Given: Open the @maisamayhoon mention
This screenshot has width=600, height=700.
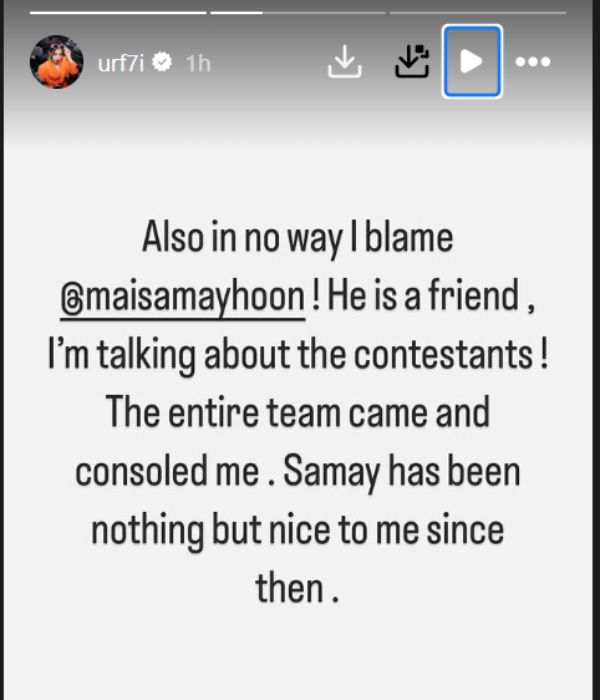Looking at the screenshot, I should (182, 297).
